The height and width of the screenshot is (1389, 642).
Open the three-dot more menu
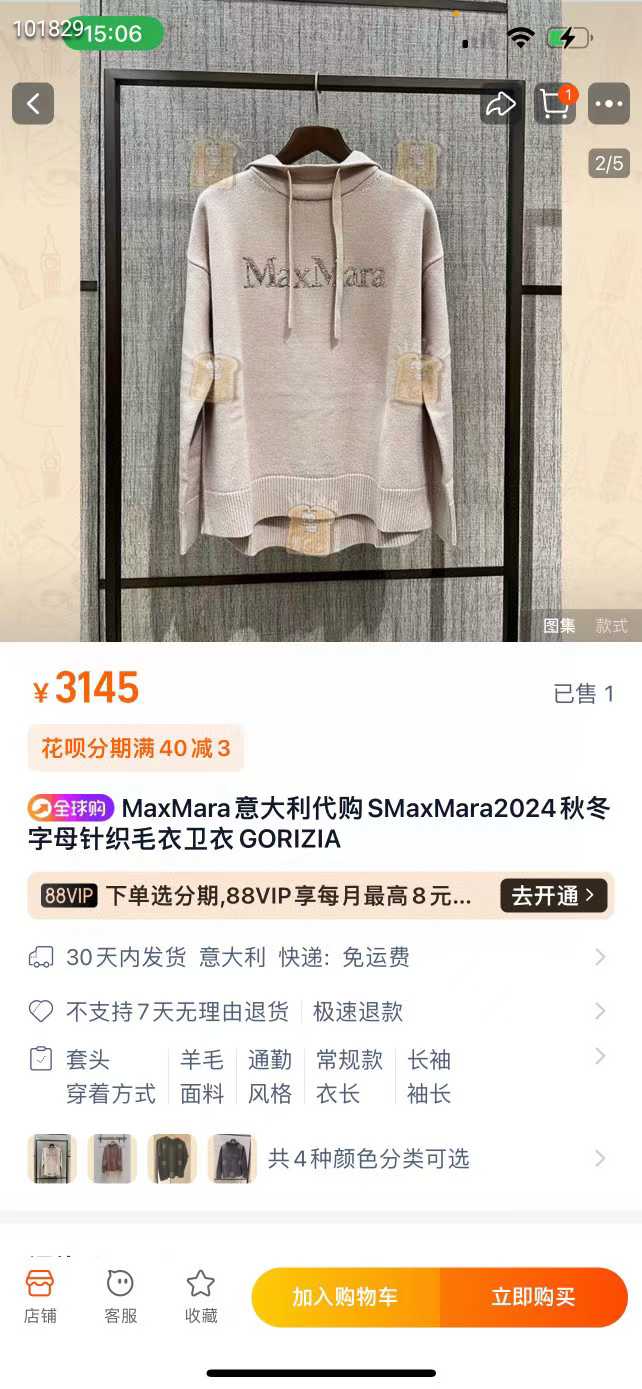click(608, 103)
